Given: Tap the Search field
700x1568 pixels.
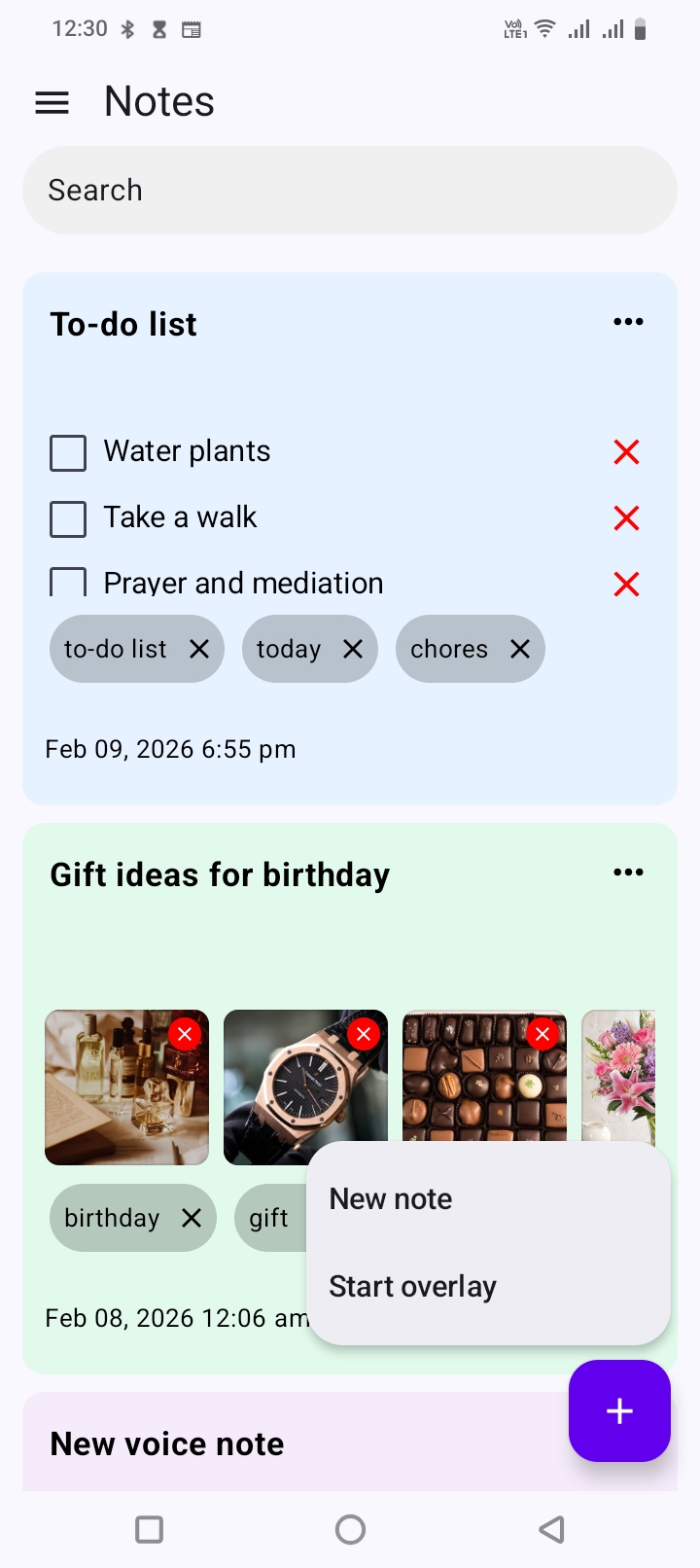Looking at the screenshot, I should coord(350,190).
